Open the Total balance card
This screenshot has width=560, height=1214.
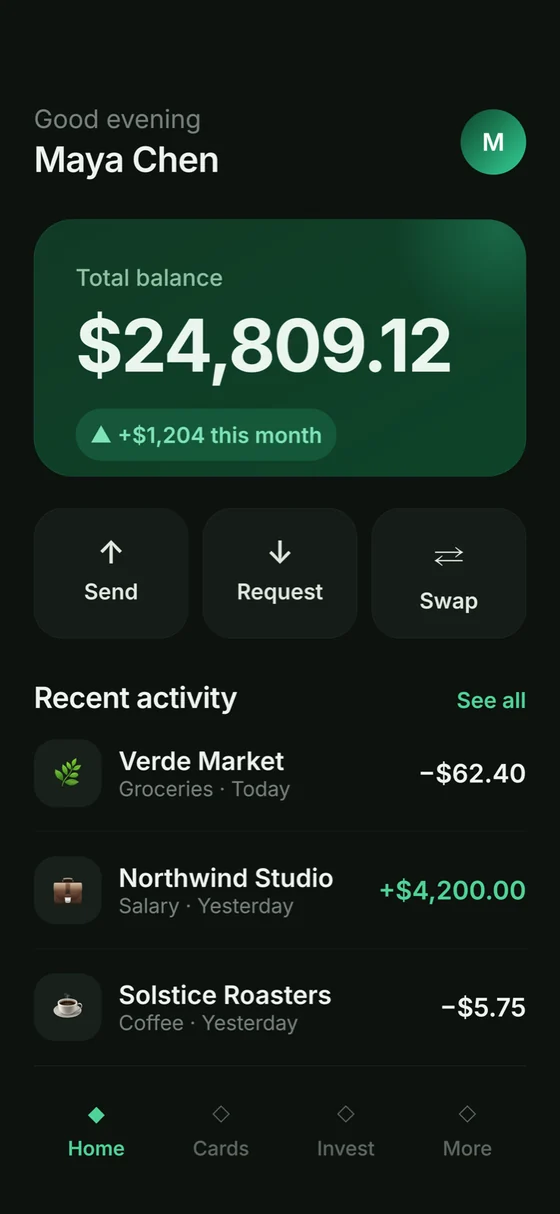tap(280, 348)
